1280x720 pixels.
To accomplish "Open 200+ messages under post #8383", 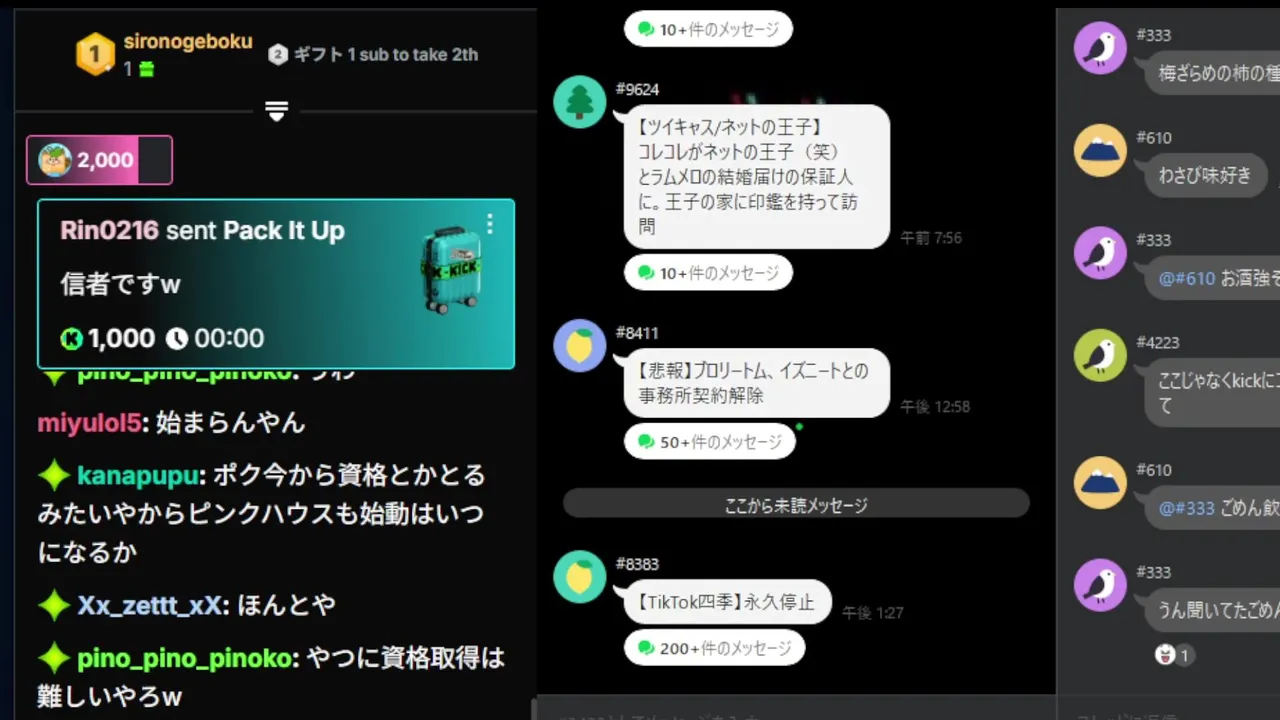I will [x=714, y=648].
